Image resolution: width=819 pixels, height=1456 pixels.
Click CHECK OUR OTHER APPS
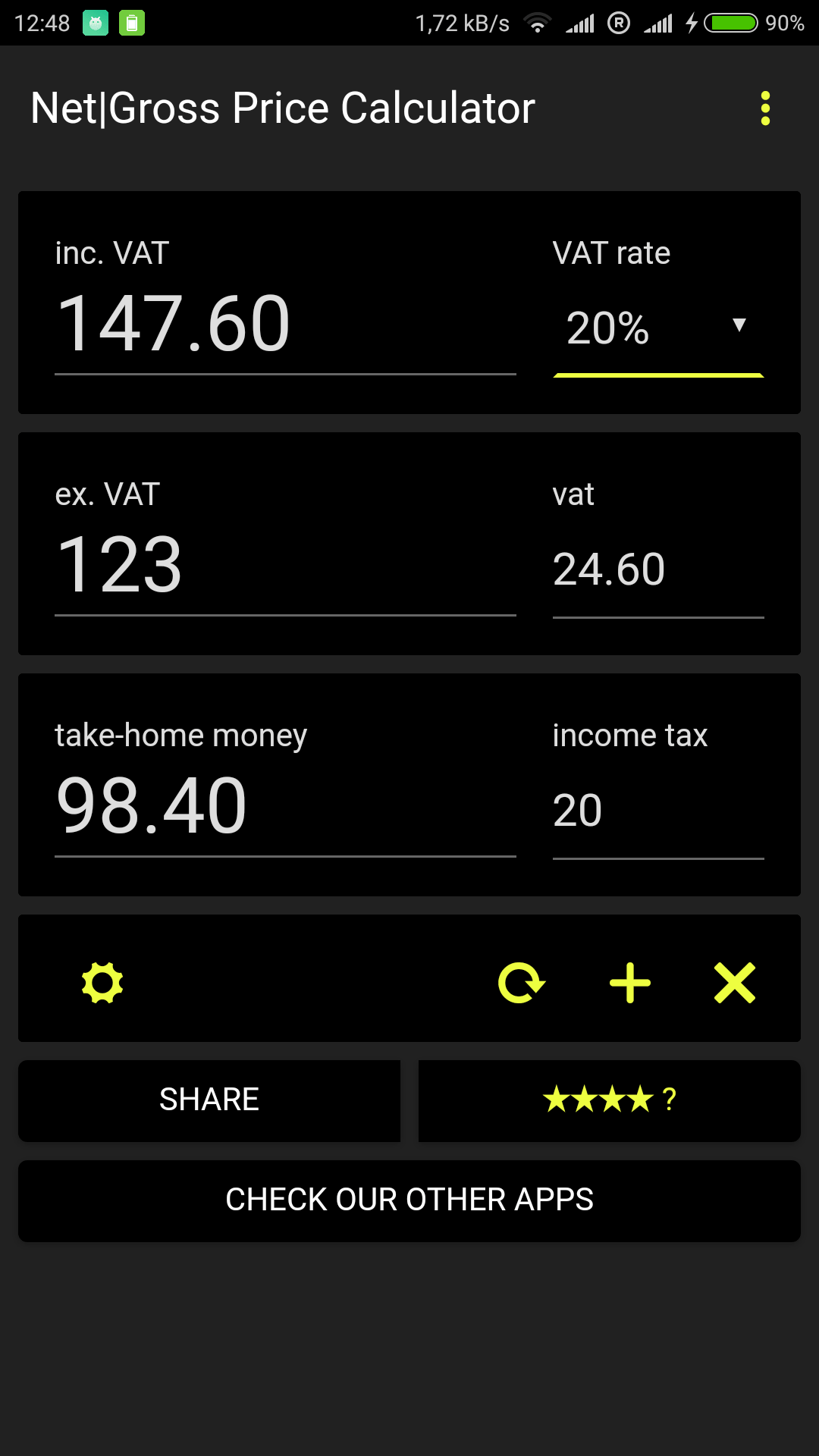[409, 1200]
